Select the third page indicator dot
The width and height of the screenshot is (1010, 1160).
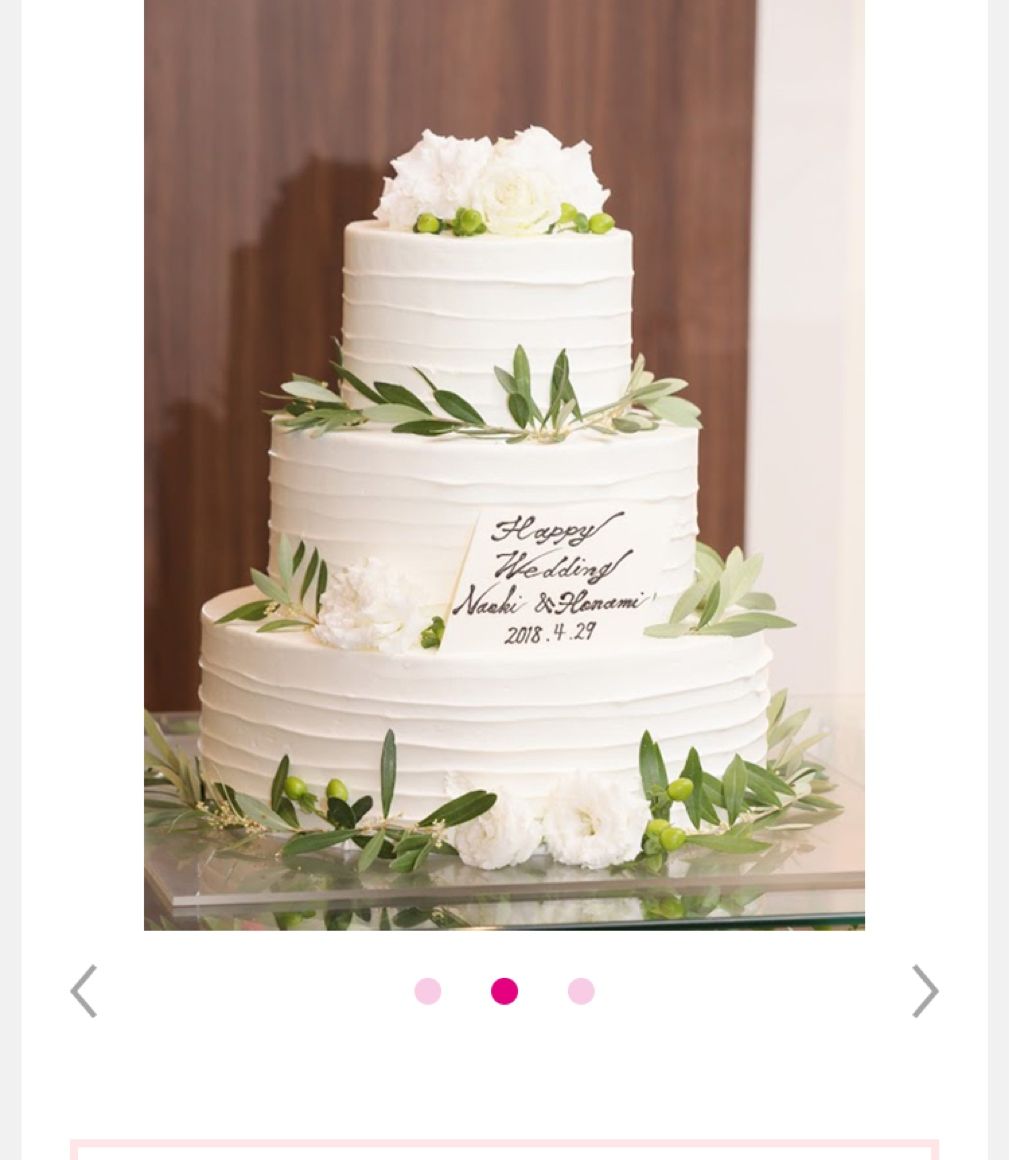[x=581, y=991]
